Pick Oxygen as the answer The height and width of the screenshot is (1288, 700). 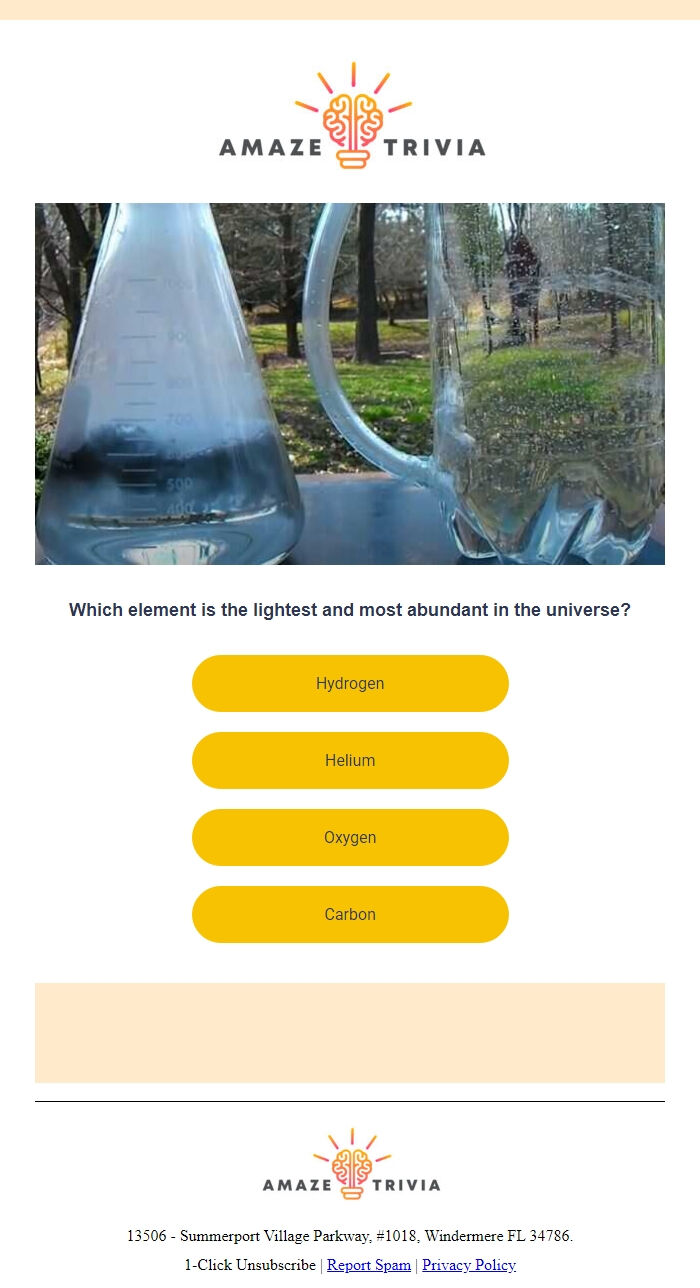350,838
